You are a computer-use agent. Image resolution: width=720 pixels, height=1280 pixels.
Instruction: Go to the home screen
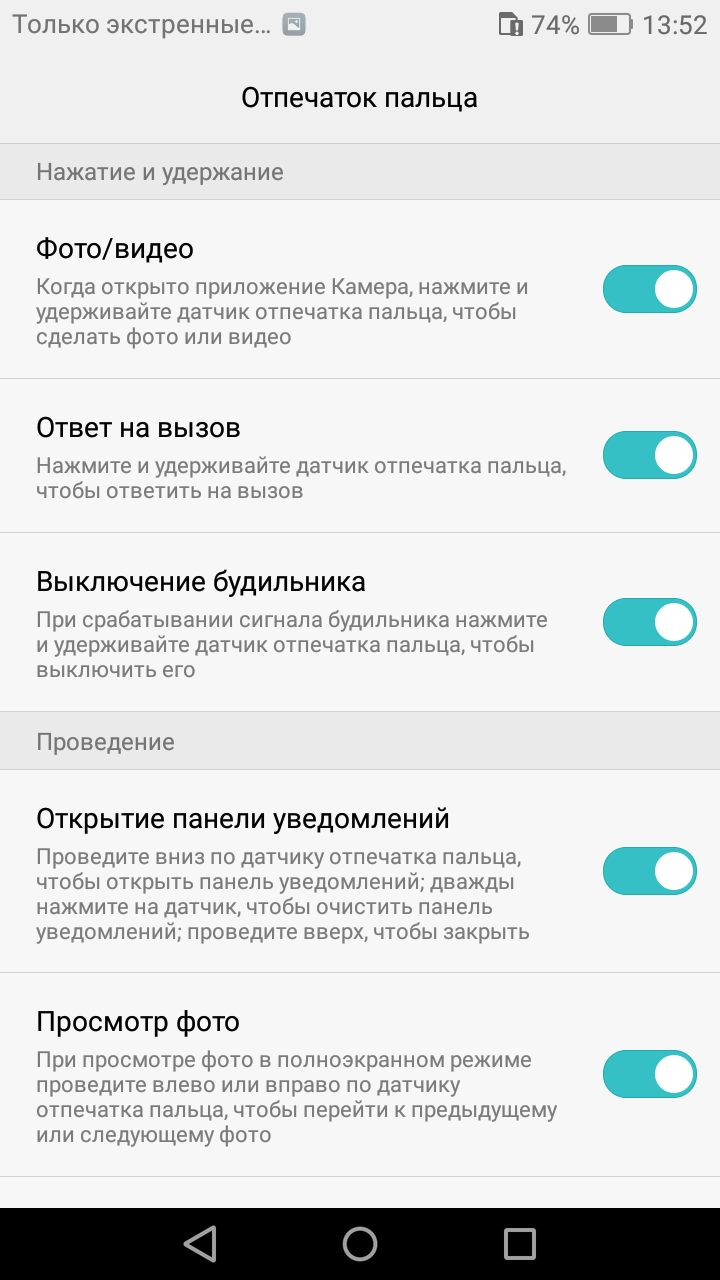click(x=360, y=1244)
